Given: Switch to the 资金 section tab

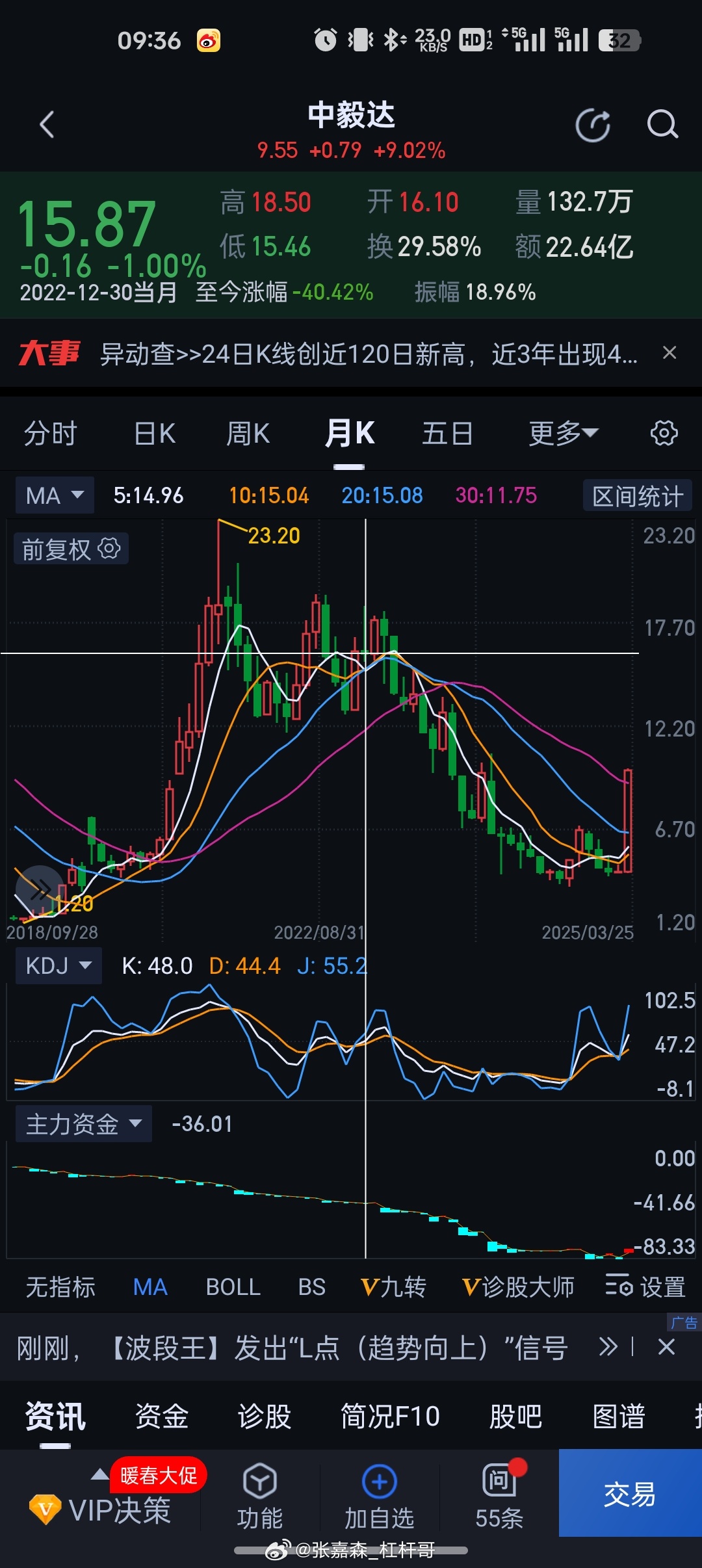Looking at the screenshot, I should coord(161,1416).
